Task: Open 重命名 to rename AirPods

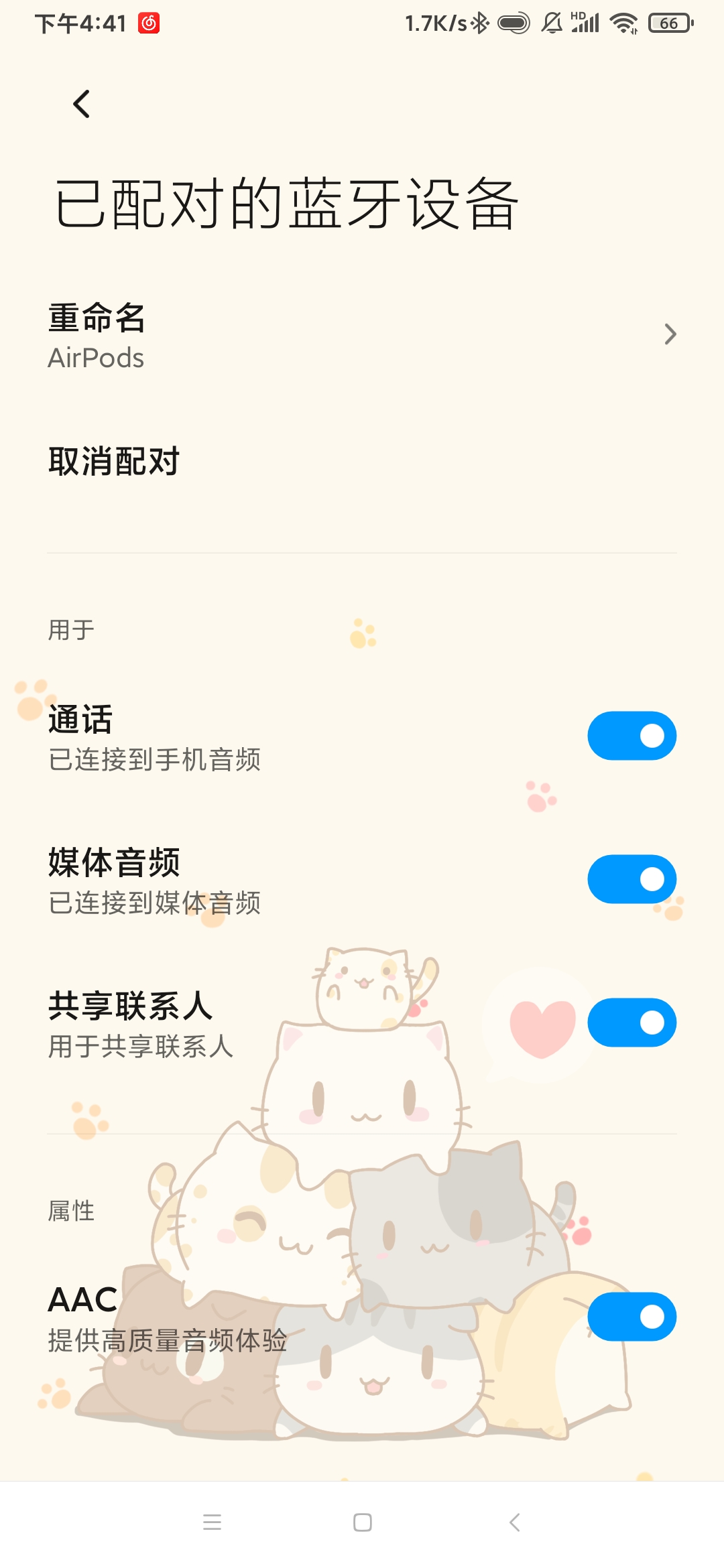Action: click(x=362, y=335)
